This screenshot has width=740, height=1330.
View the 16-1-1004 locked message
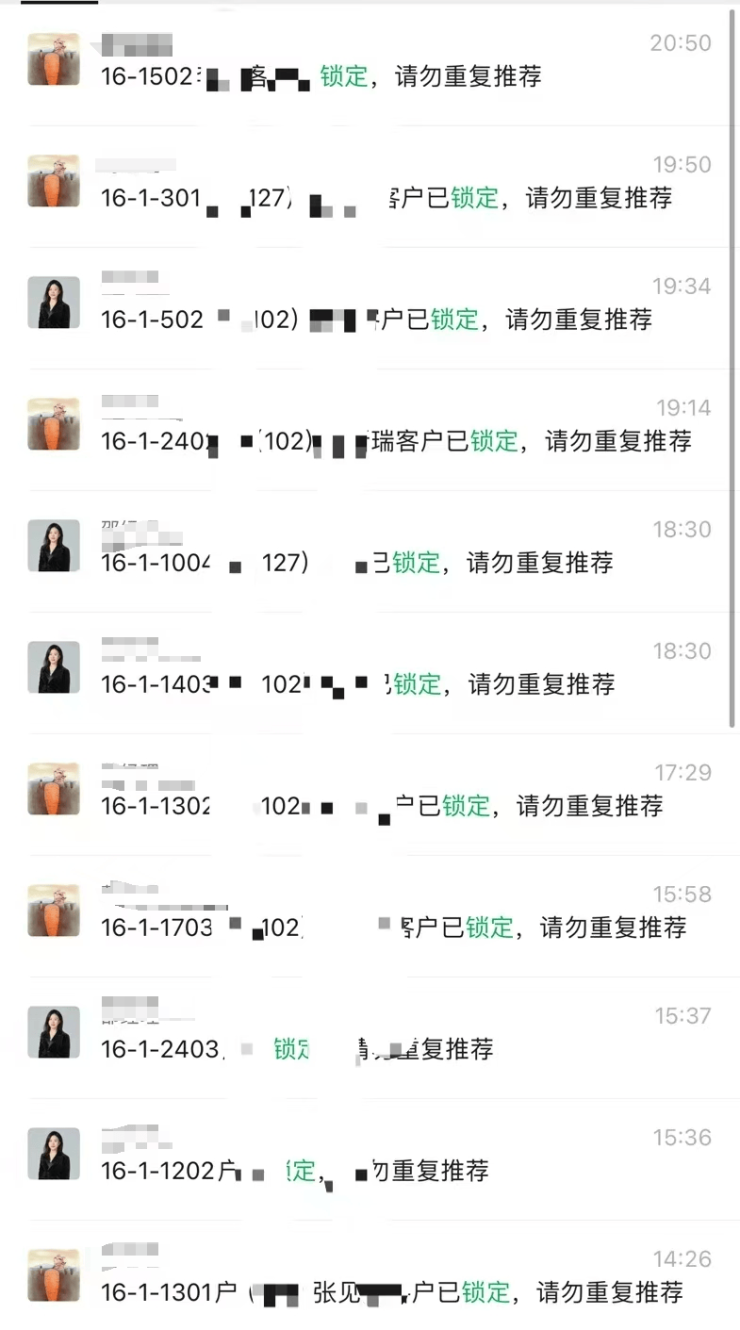coord(370,551)
